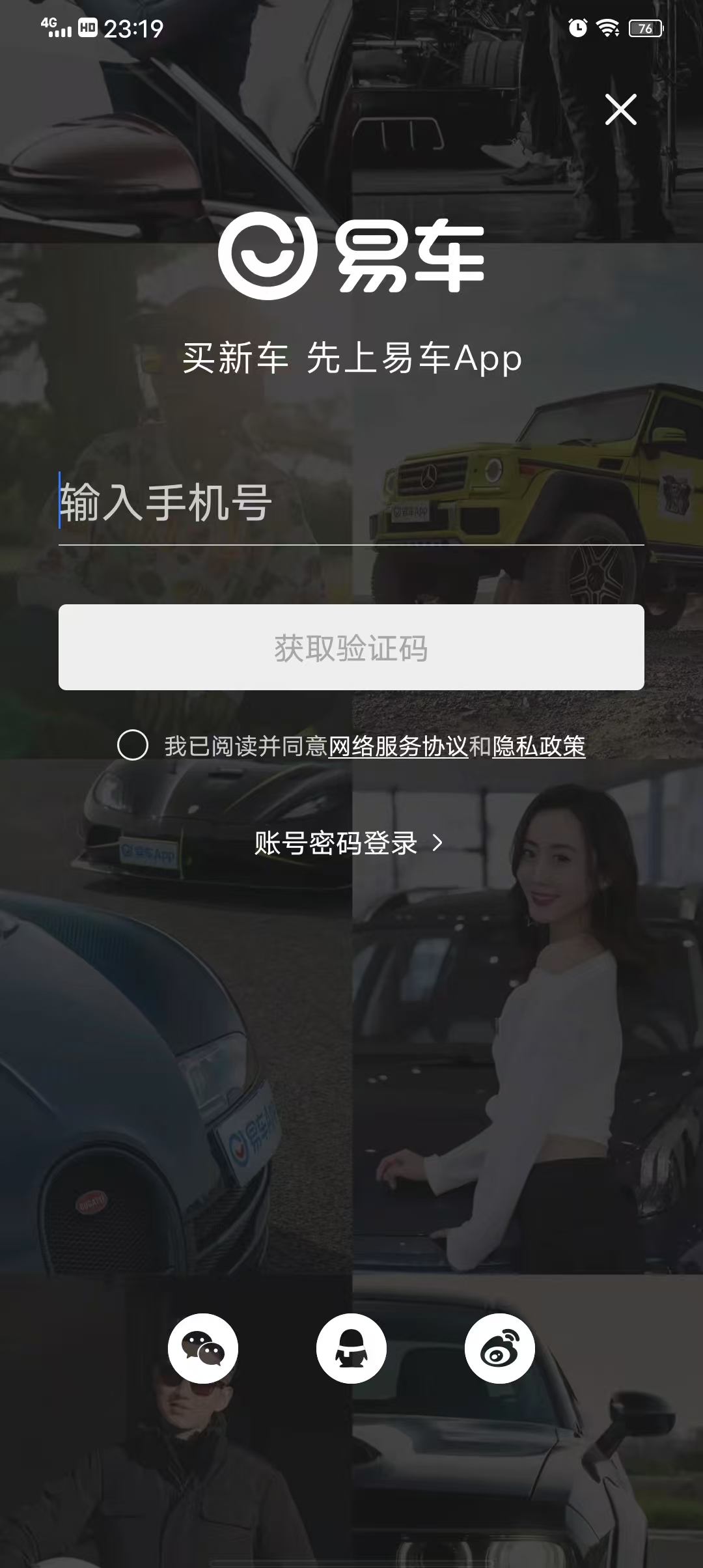Open the 隐私政策 link

coord(538,746)
